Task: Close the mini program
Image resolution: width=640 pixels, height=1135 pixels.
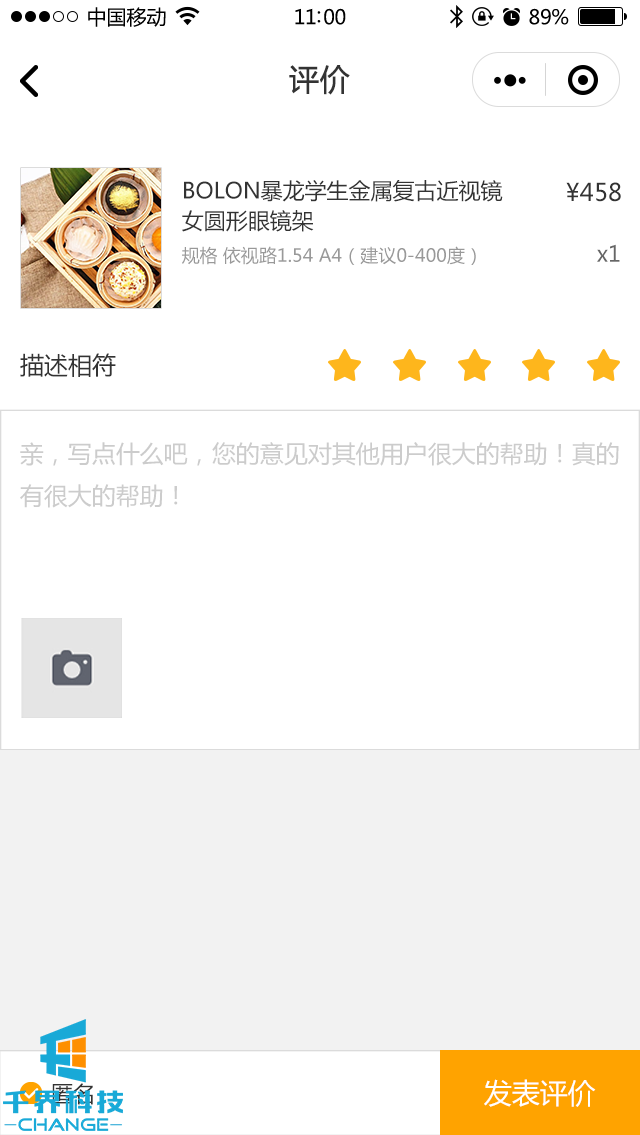Action: (x=583, y=80)
